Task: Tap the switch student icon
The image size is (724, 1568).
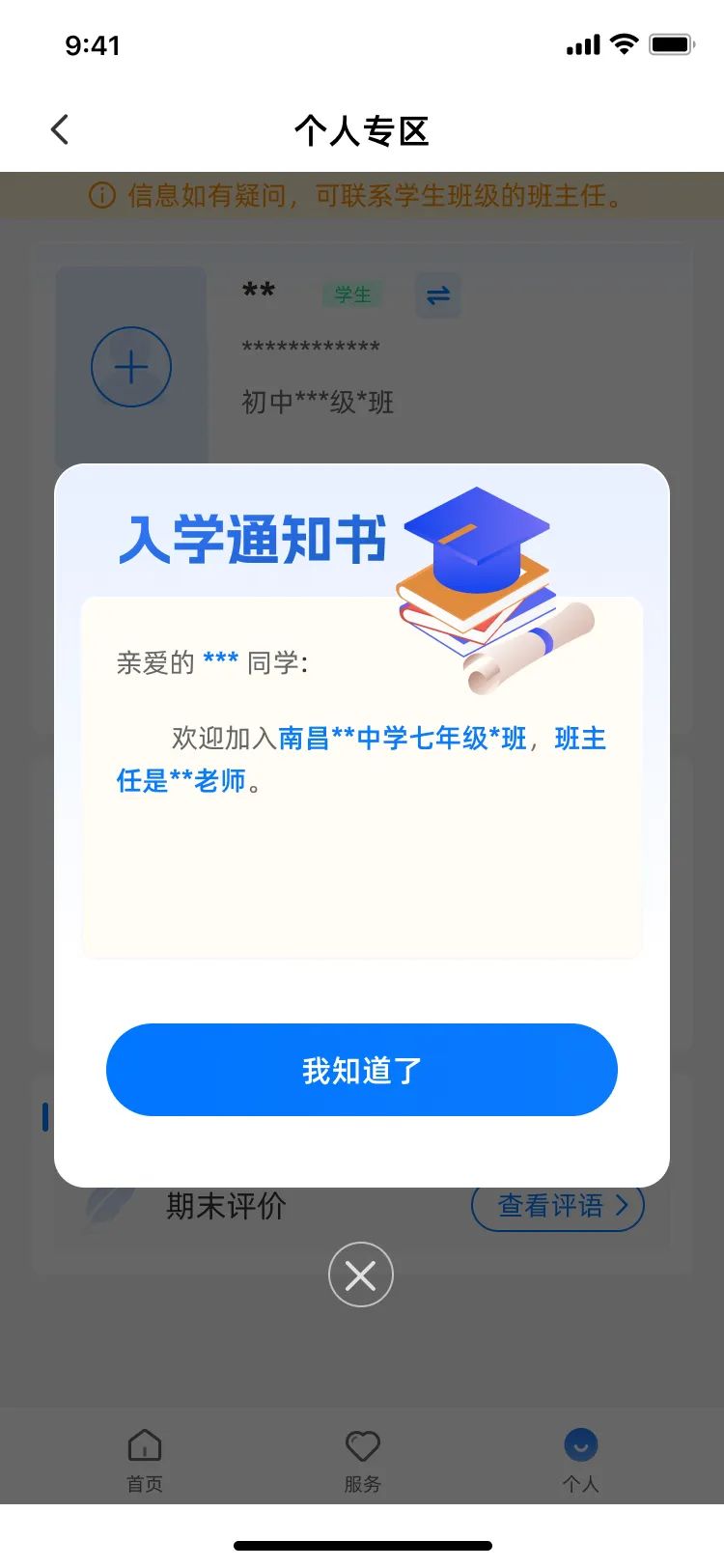Action: 438,295
